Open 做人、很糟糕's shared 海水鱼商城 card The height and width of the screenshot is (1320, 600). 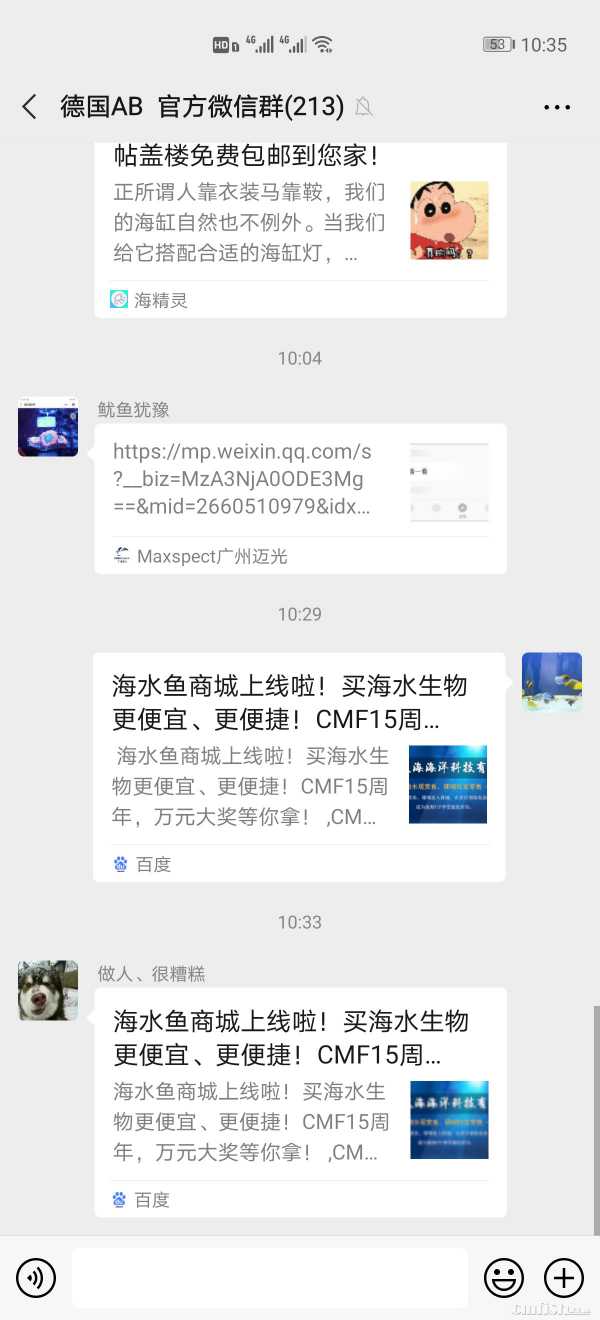(300, 1100)
